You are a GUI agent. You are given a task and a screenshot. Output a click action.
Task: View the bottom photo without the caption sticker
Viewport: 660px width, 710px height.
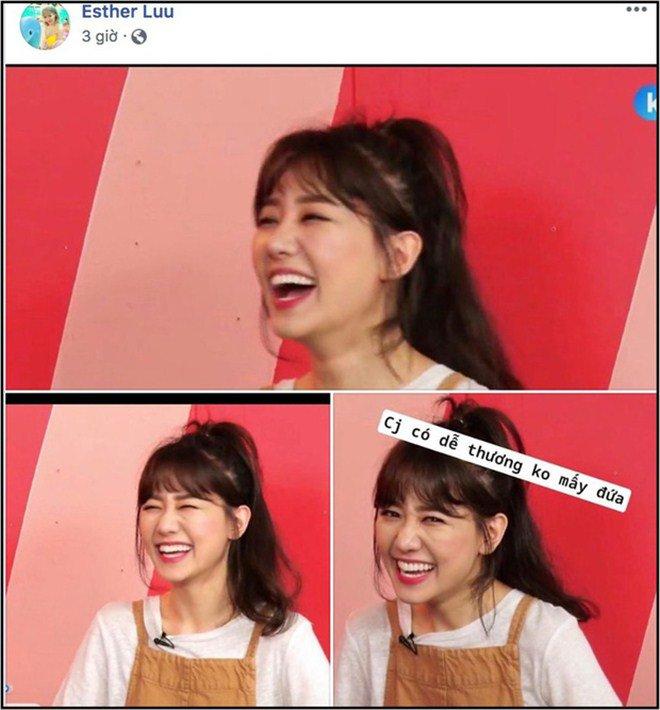point(167,550)
